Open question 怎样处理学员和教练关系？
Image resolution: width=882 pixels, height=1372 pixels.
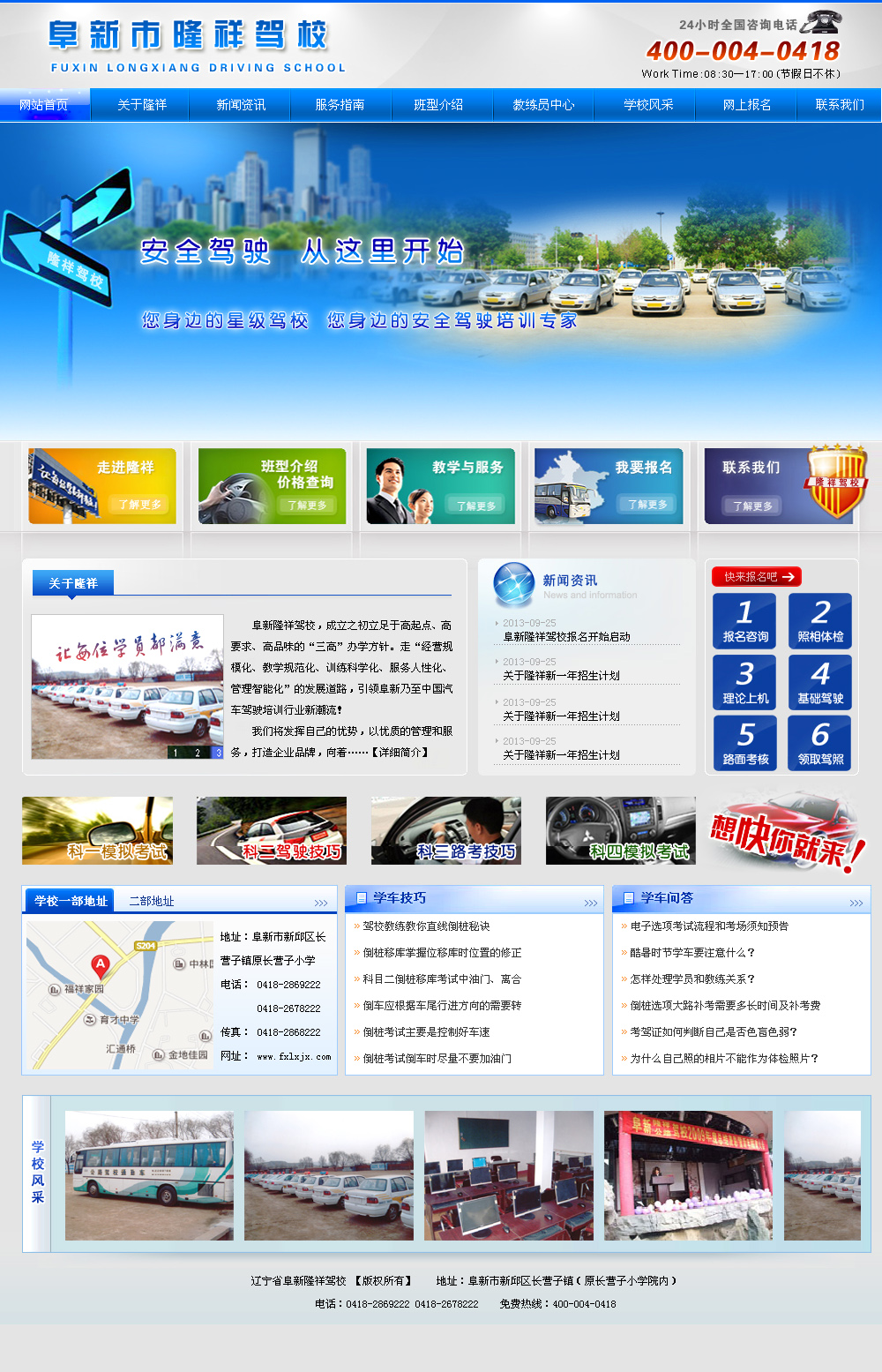point(692,979)
